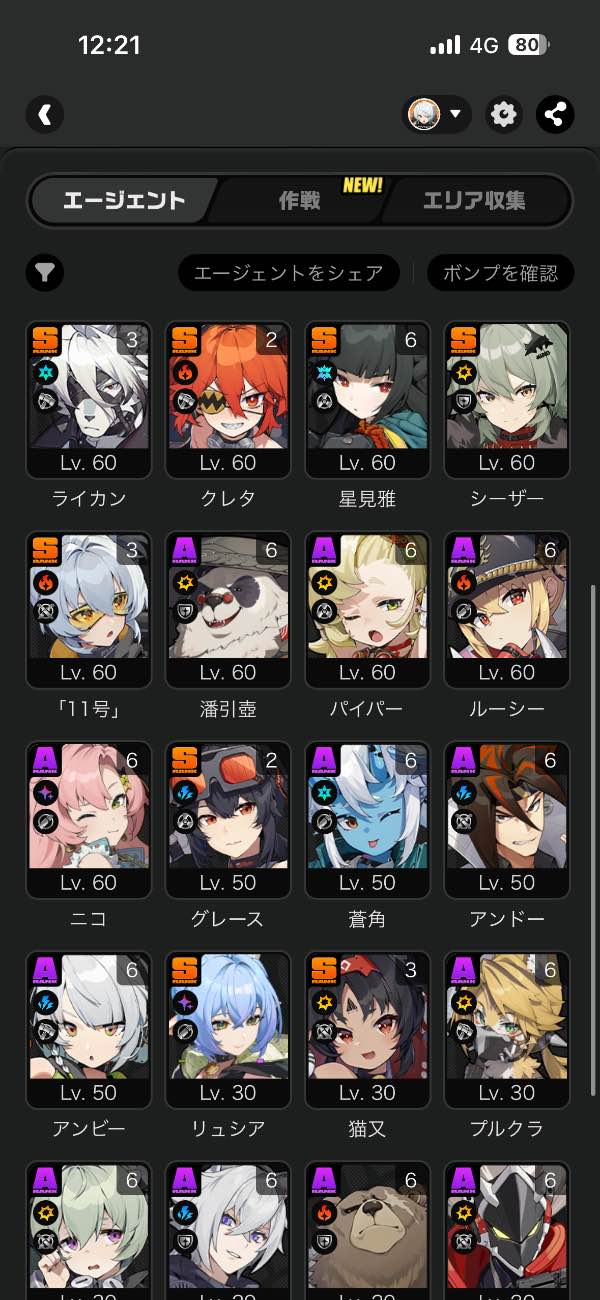This screenshot has height=1300, width=600.
Task: Select the エージェント tab
Action: pos(124,200)
